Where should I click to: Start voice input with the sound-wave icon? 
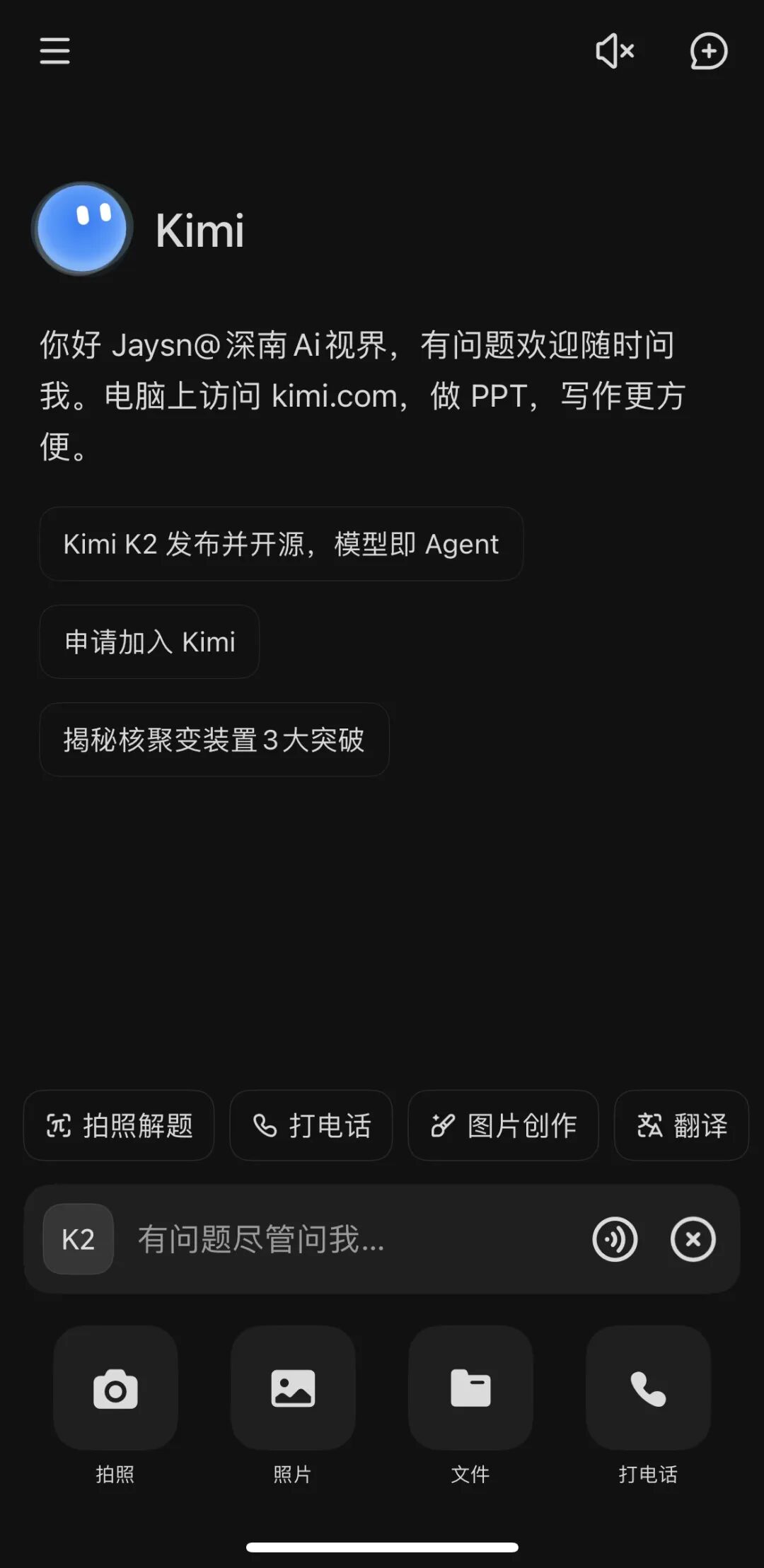click(615, 1239)
